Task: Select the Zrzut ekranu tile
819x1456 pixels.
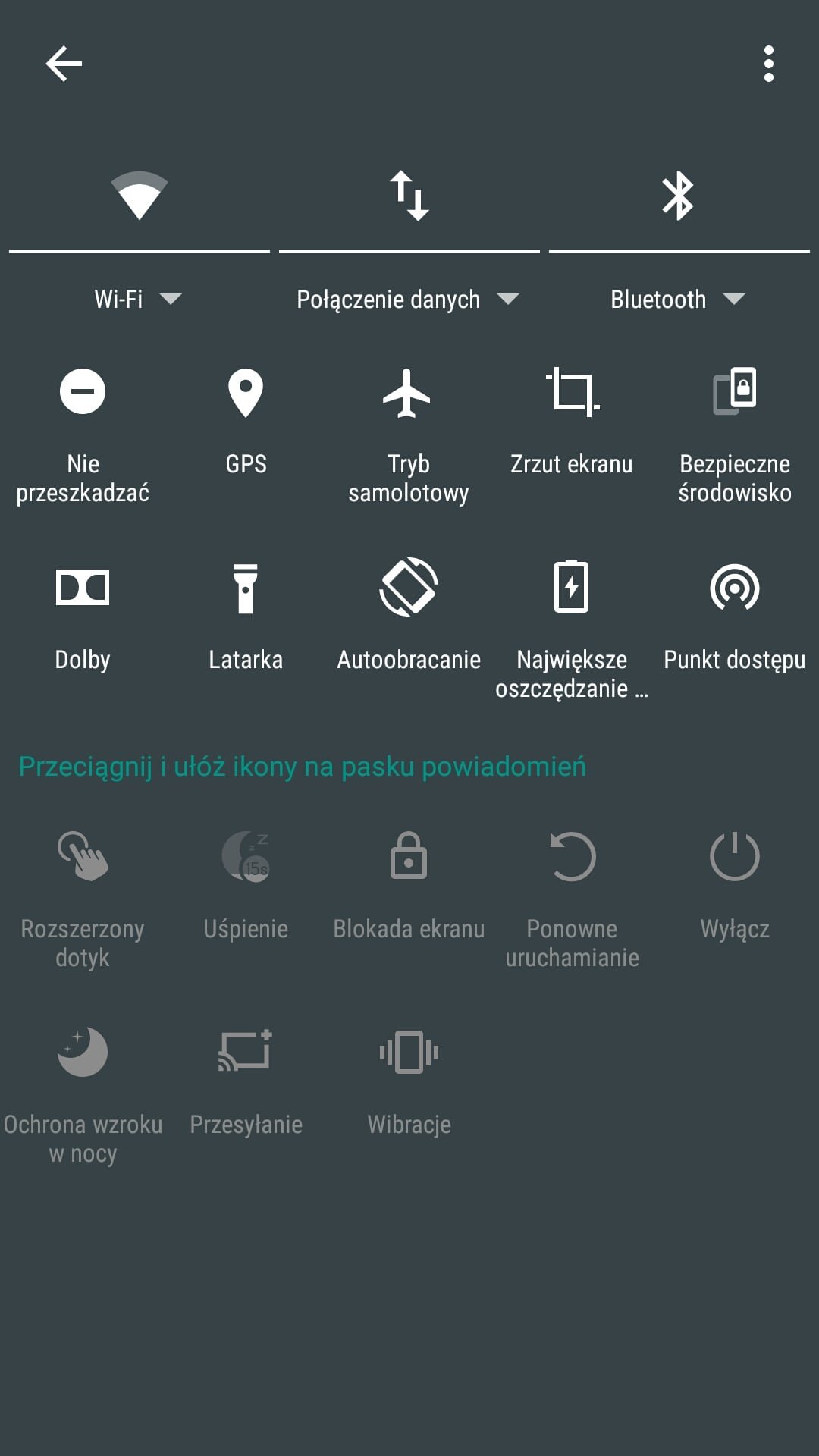Action: 572,422
